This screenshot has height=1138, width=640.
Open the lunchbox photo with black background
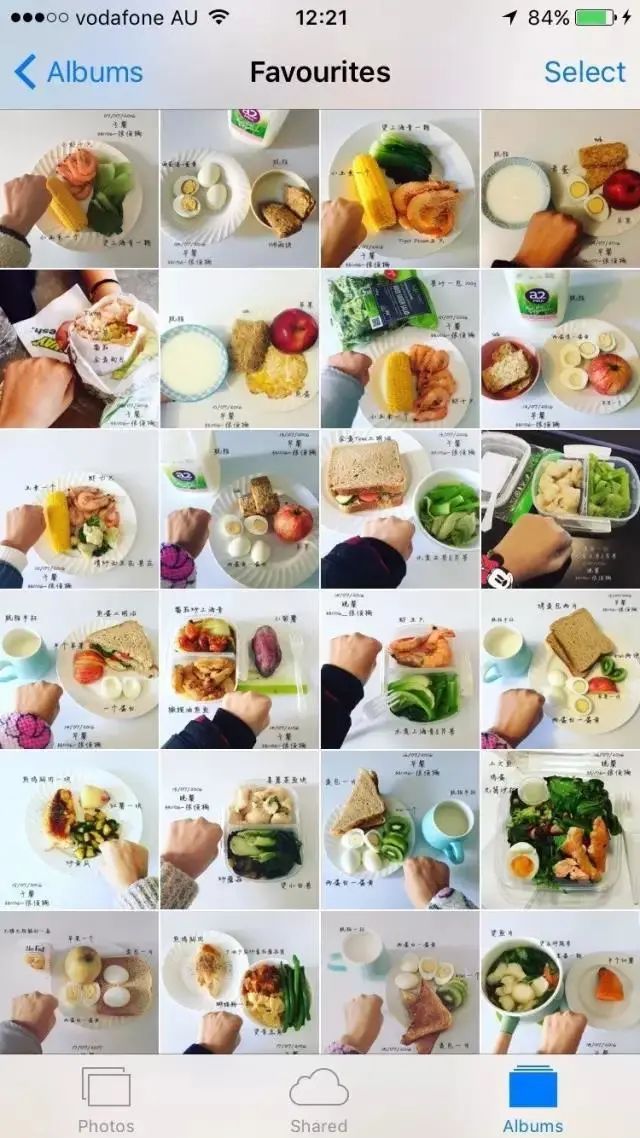[x=561, y=509]
